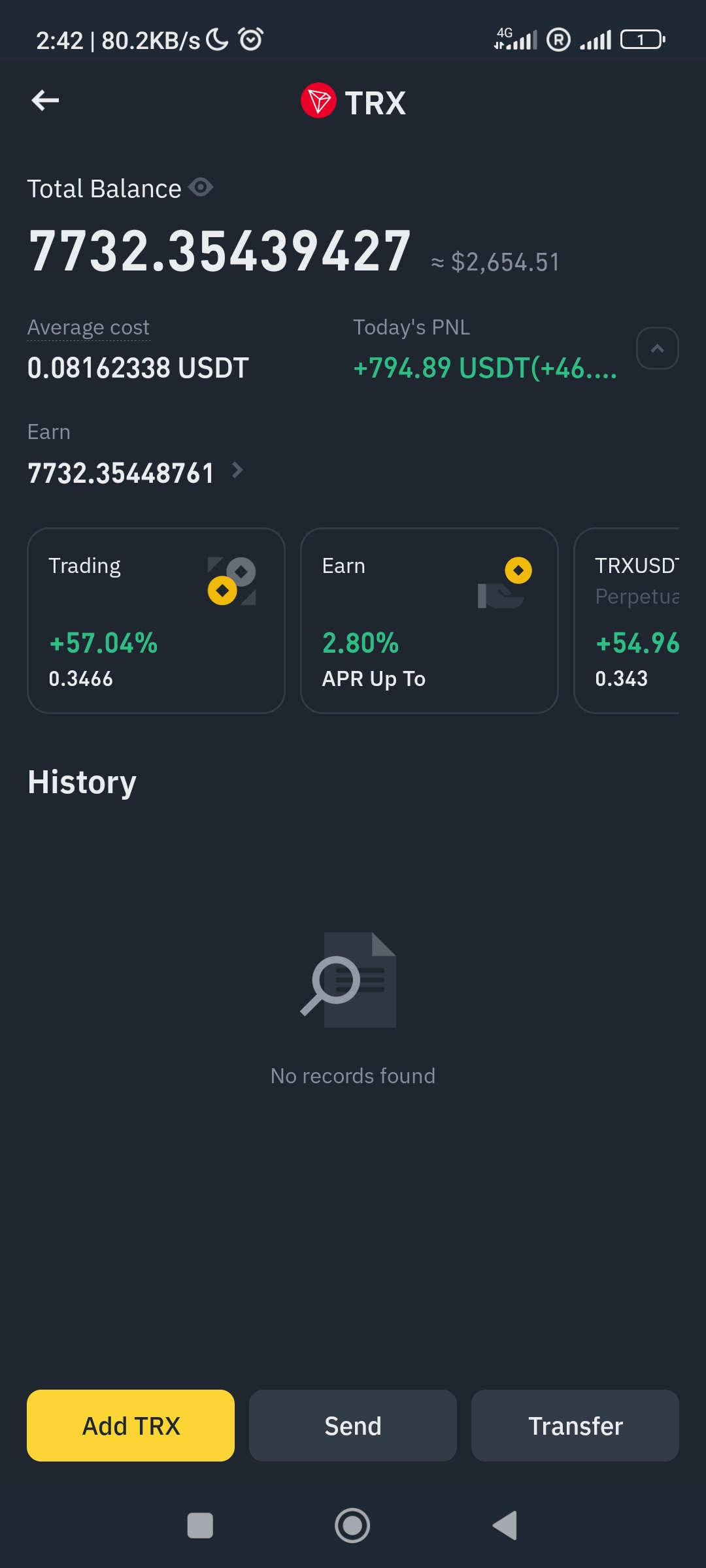View Average cost explanation

pyautogui.click(x=89, y=327)
